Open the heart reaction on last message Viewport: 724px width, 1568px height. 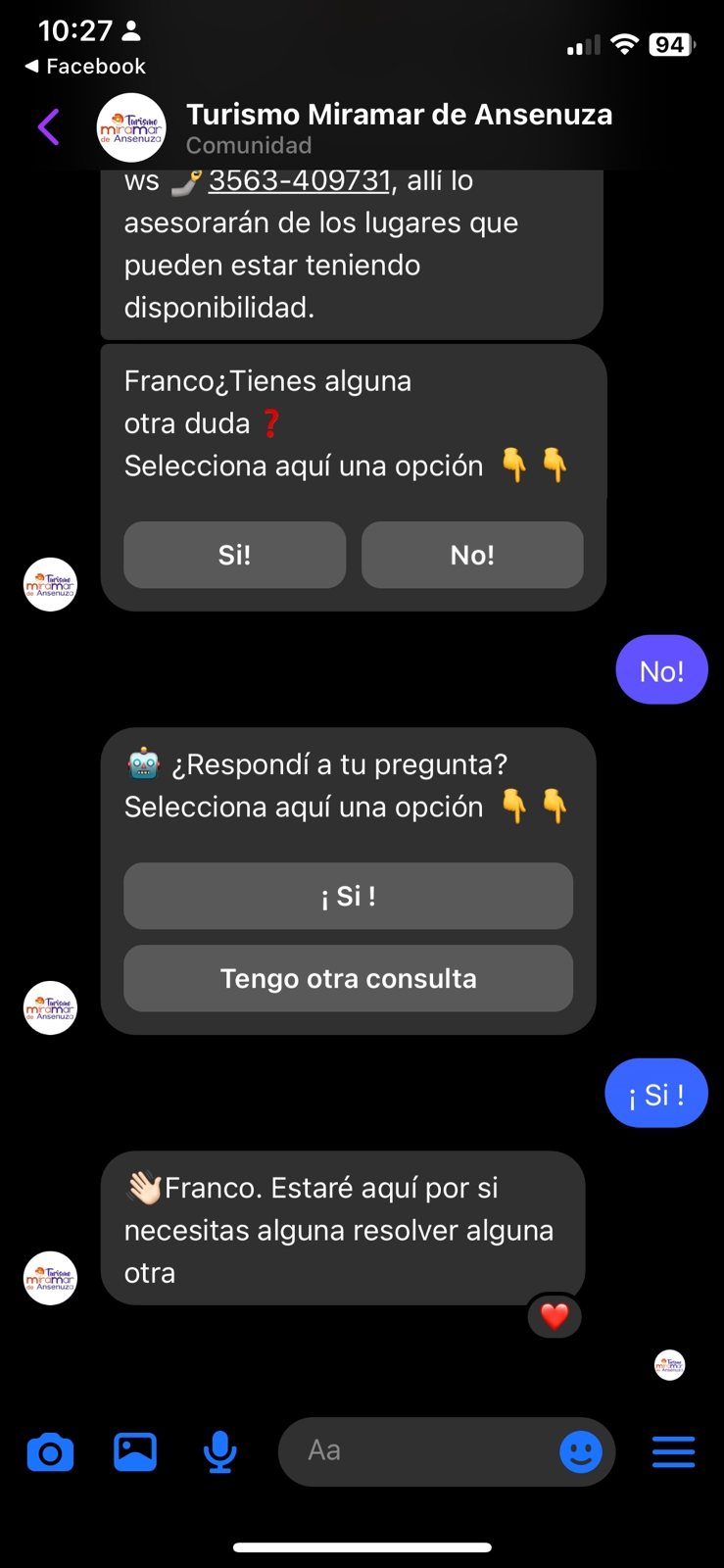pyautogui.click(x=555, y=1316)
